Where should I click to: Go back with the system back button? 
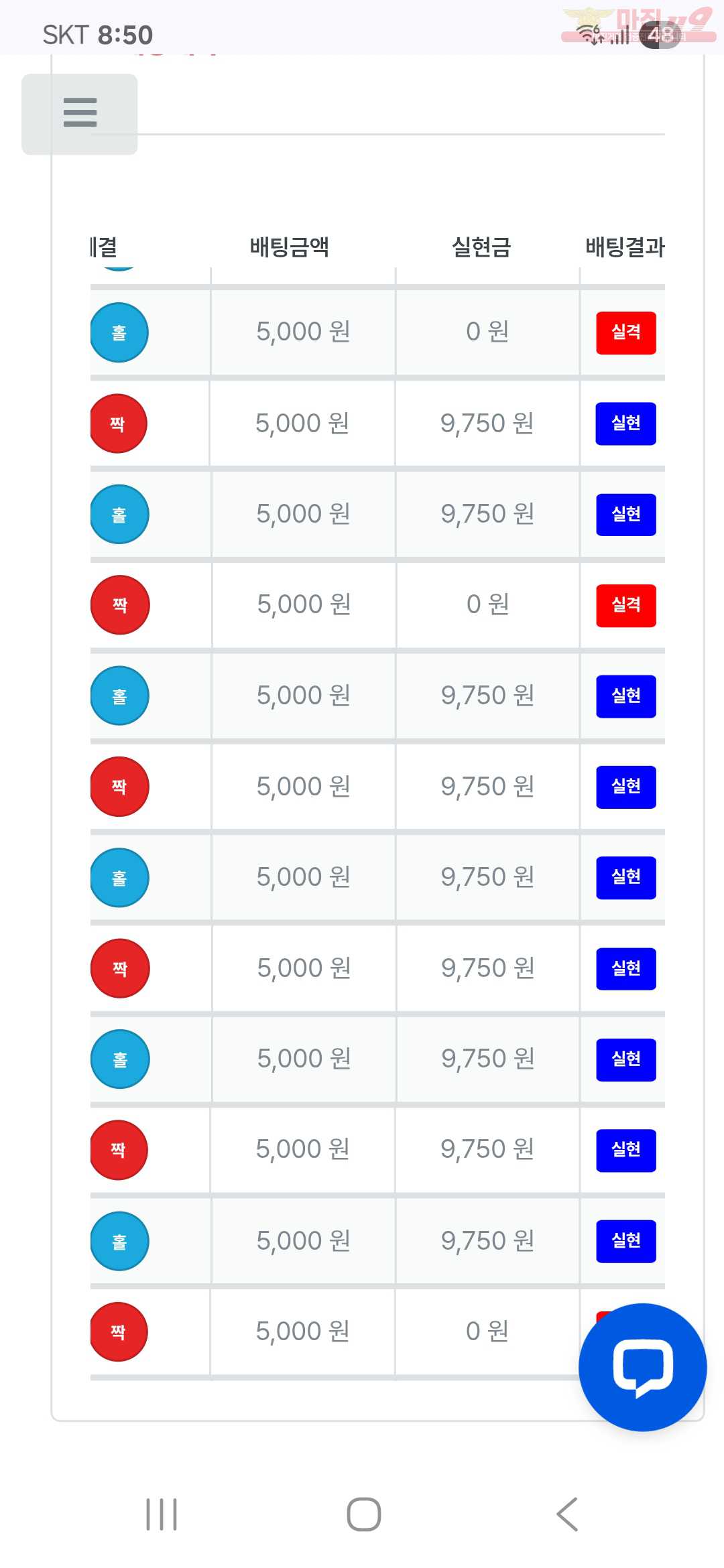567,1514
